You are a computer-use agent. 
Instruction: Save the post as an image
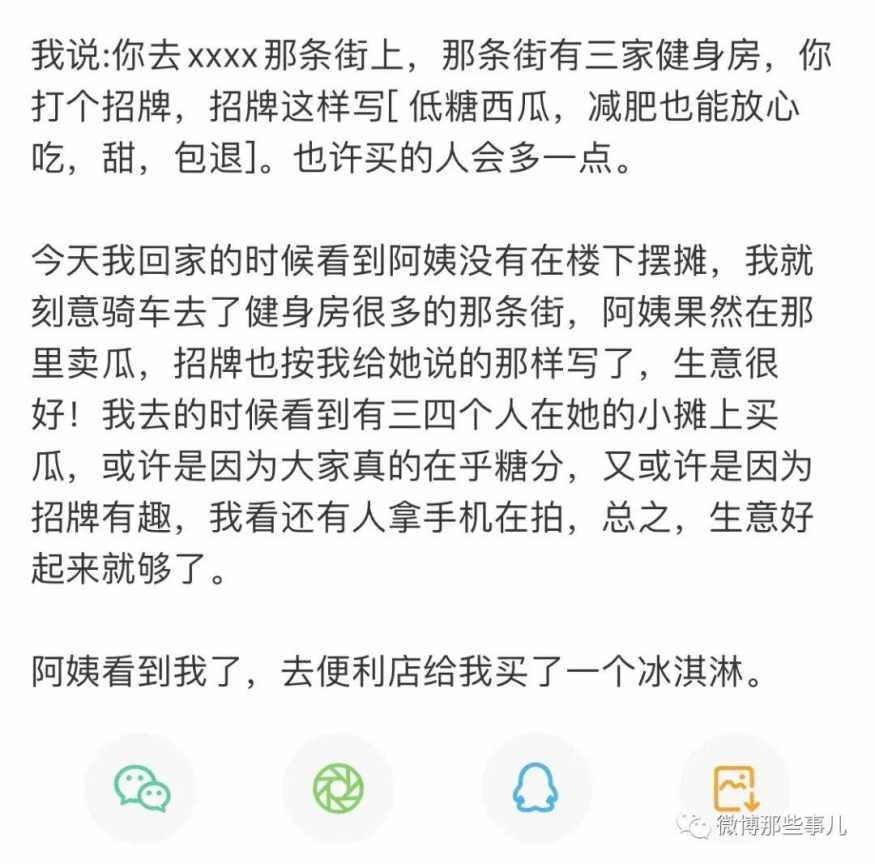734,789
